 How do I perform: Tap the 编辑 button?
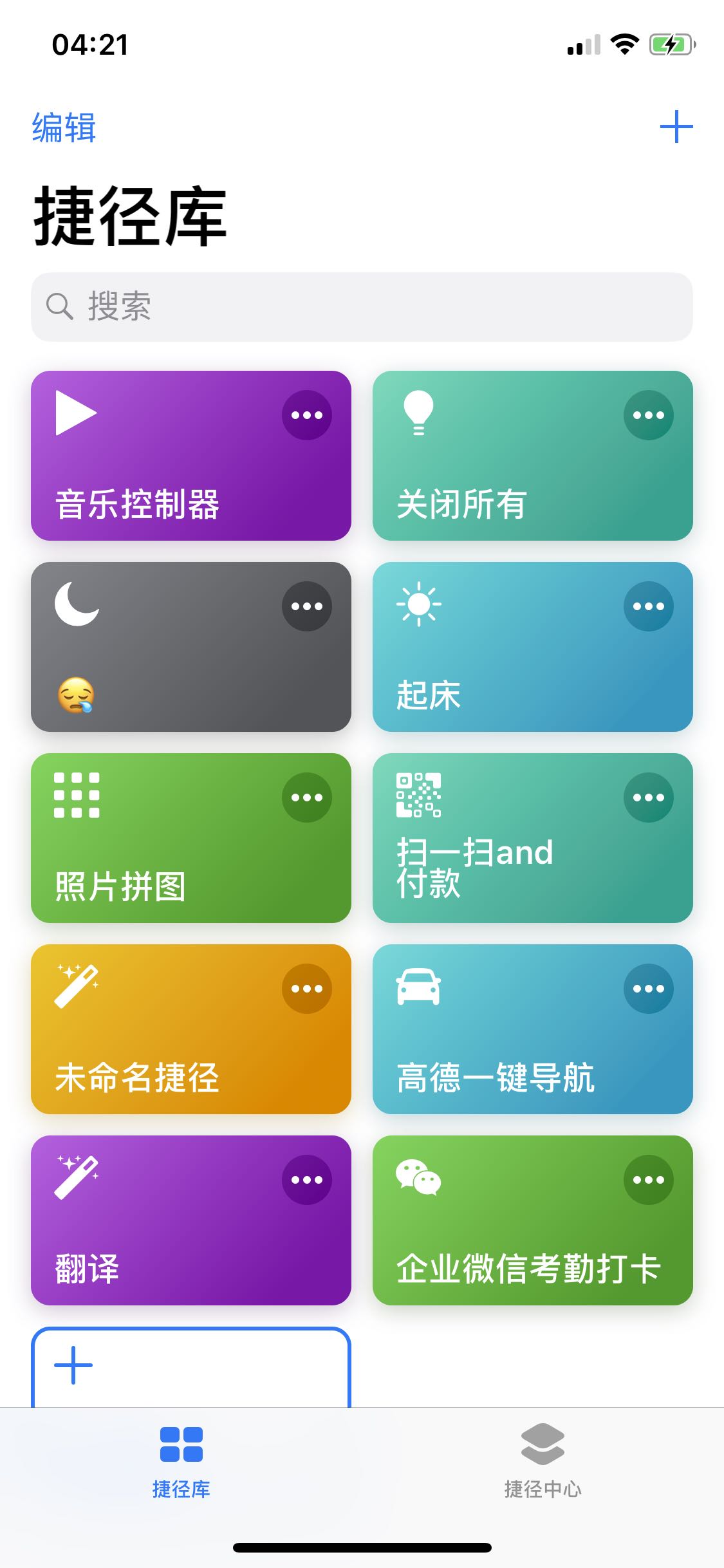(64, 127)
